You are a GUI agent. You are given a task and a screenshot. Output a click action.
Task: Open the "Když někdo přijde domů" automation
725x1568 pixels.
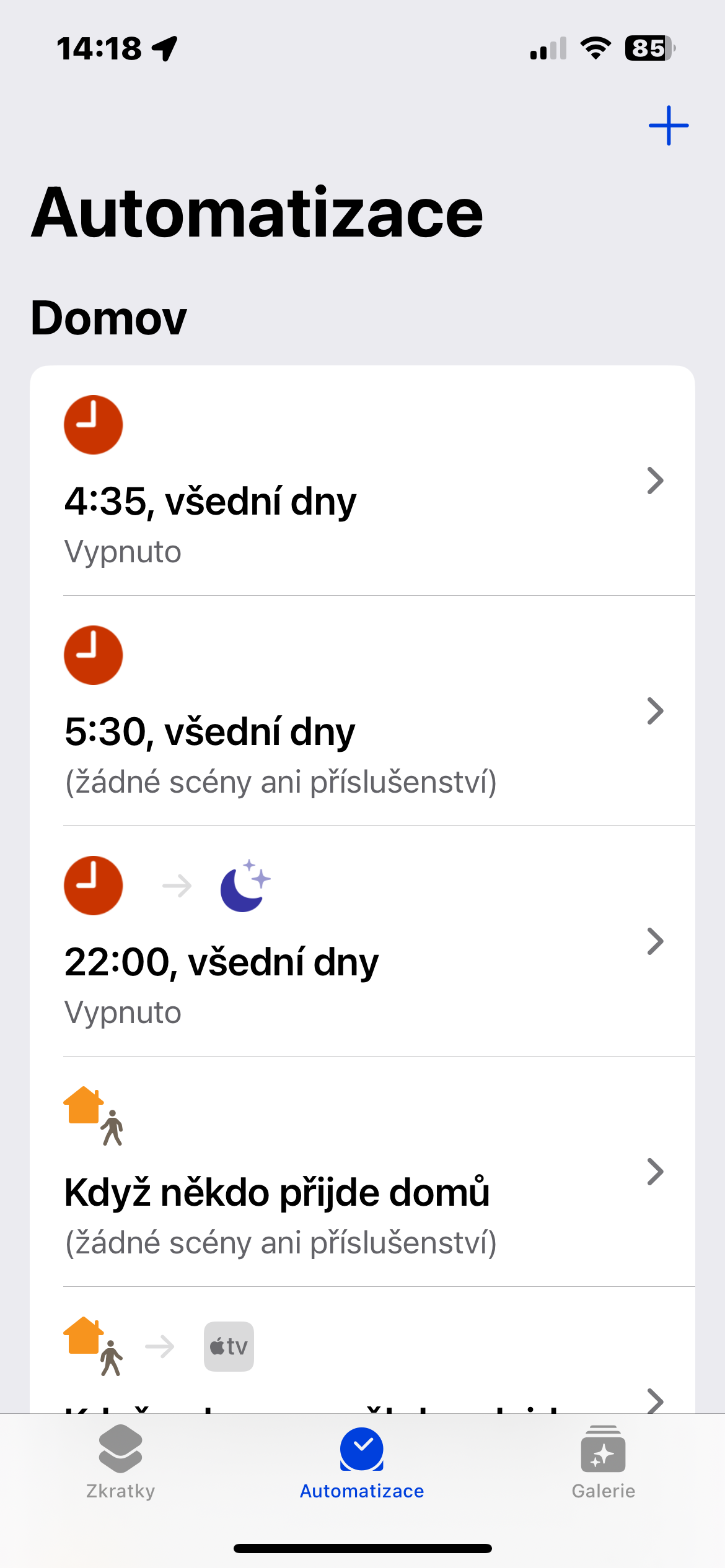click(x=362, y=1172)
